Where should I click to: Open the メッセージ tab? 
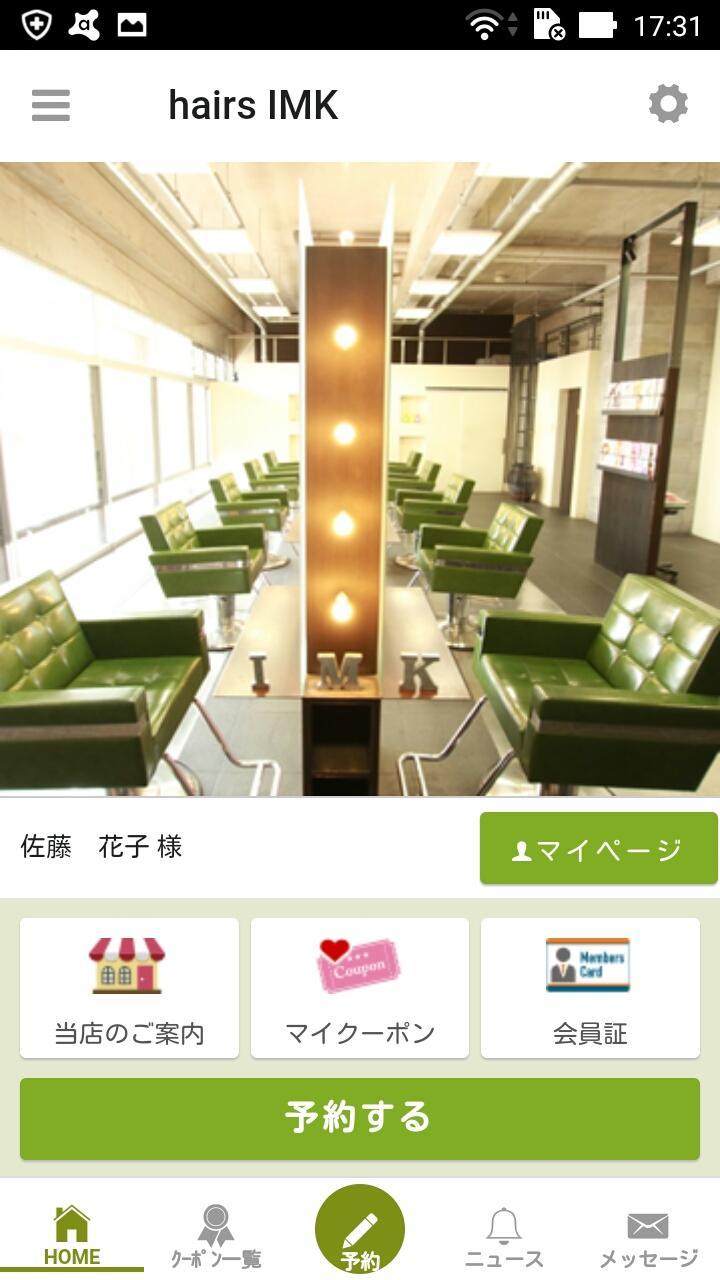point(648,1236)
